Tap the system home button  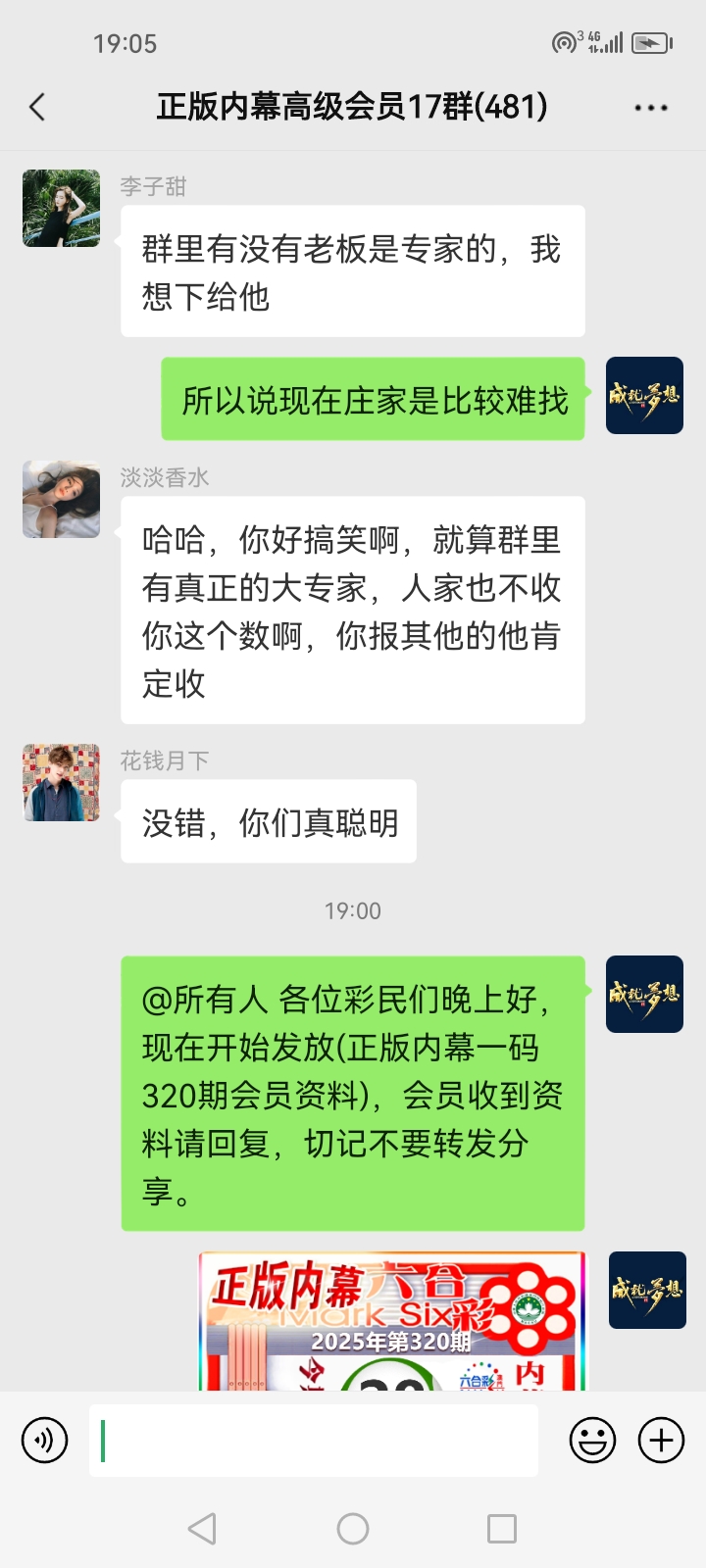click(353, 1529)
